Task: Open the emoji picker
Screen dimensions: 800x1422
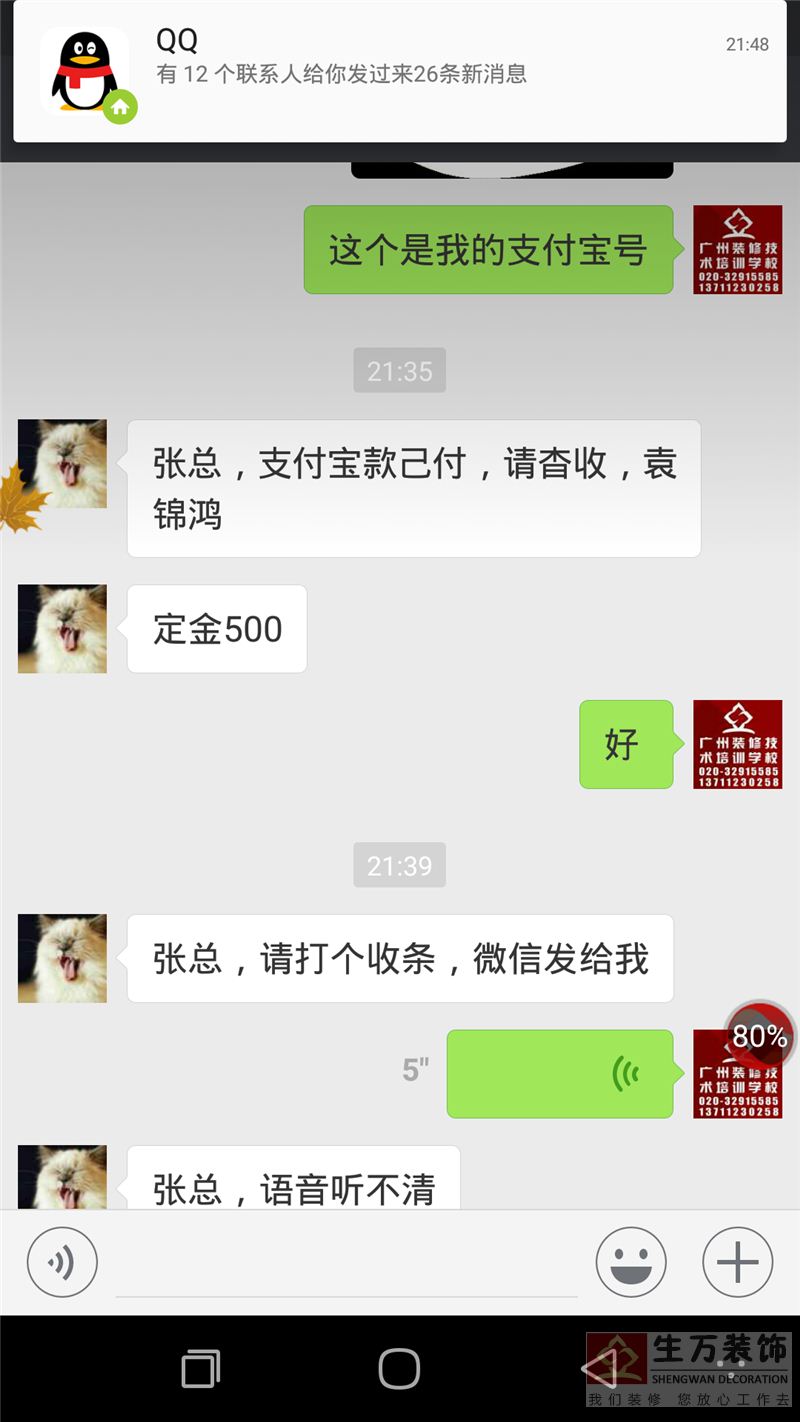Action: tap(631, 1262)
